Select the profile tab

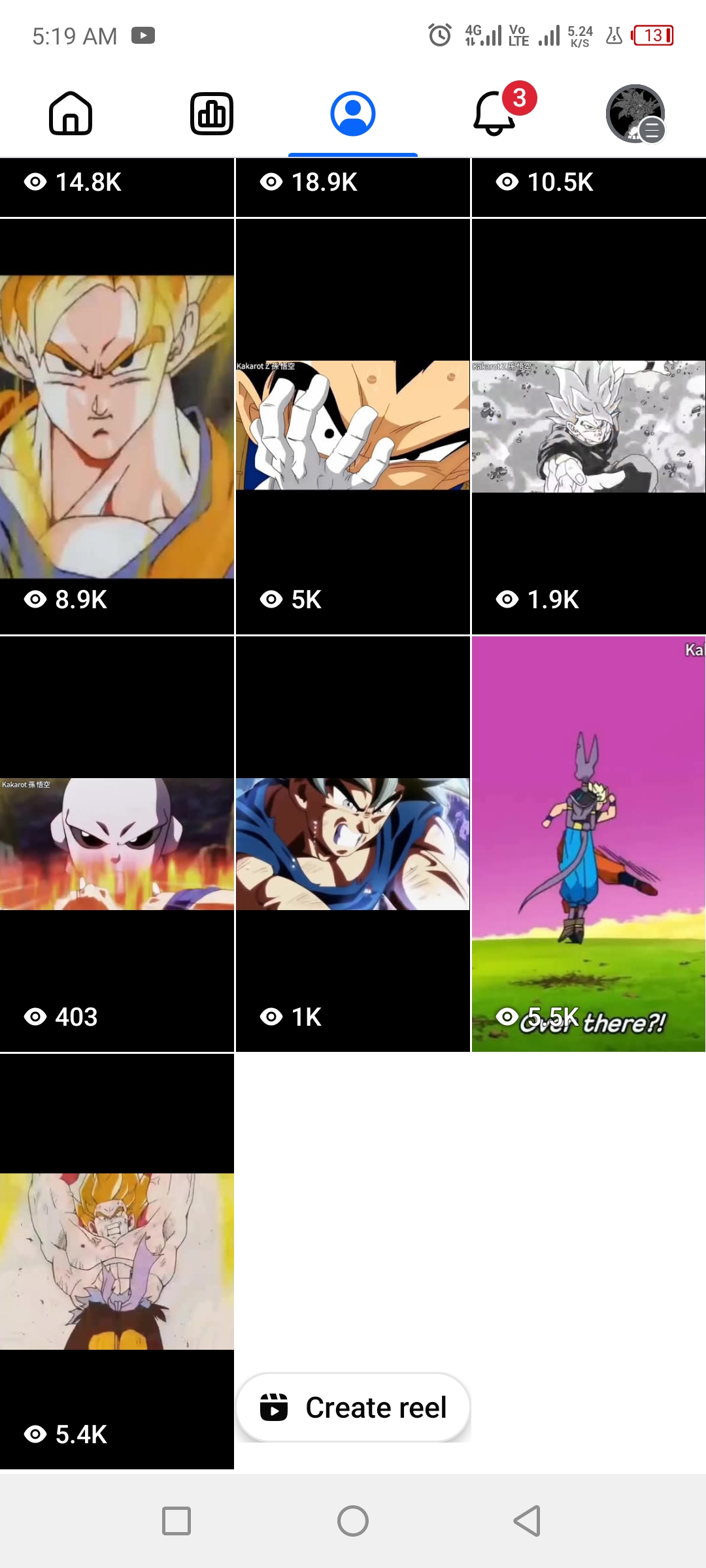coord(352,114)
